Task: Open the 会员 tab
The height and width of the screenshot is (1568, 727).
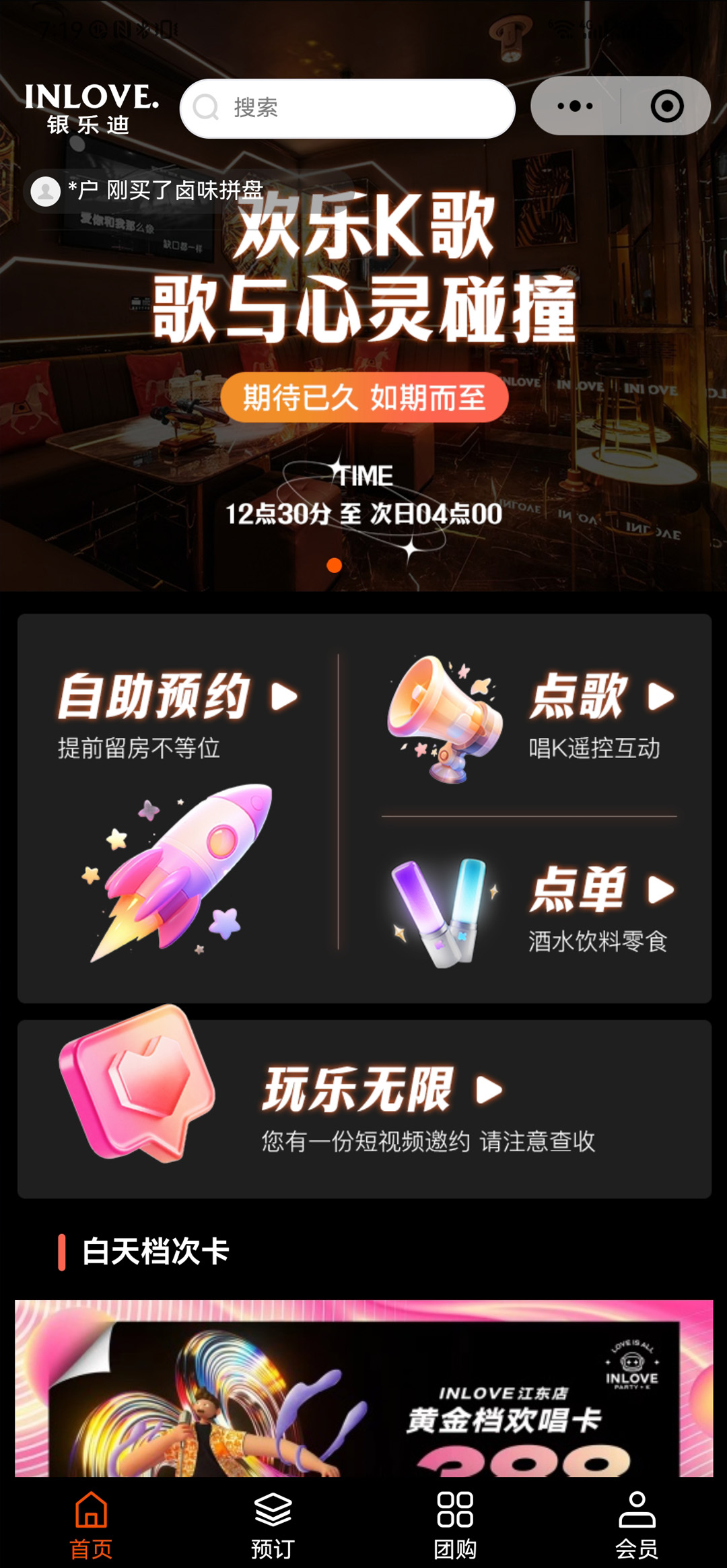Action: point(636,1524)
